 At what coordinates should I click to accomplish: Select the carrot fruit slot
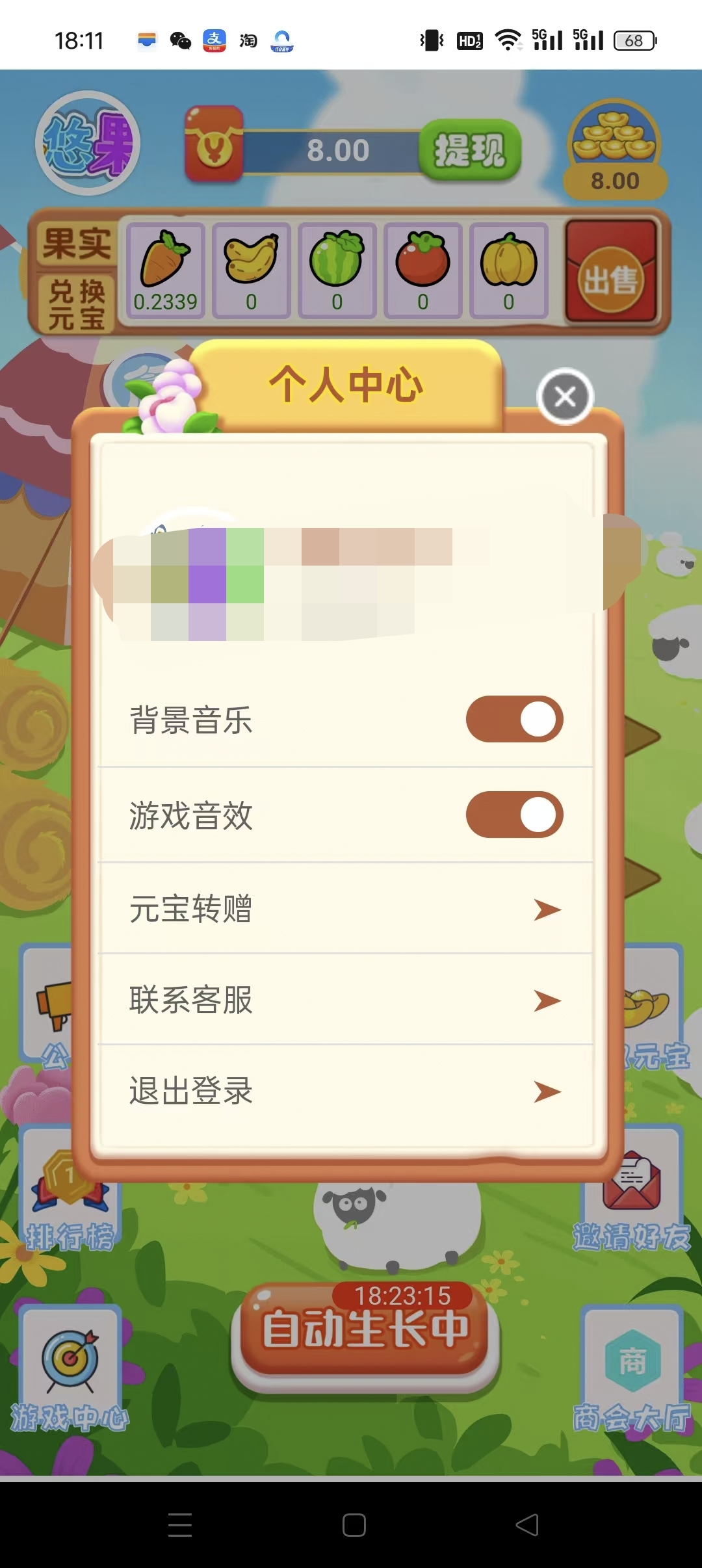165,270
